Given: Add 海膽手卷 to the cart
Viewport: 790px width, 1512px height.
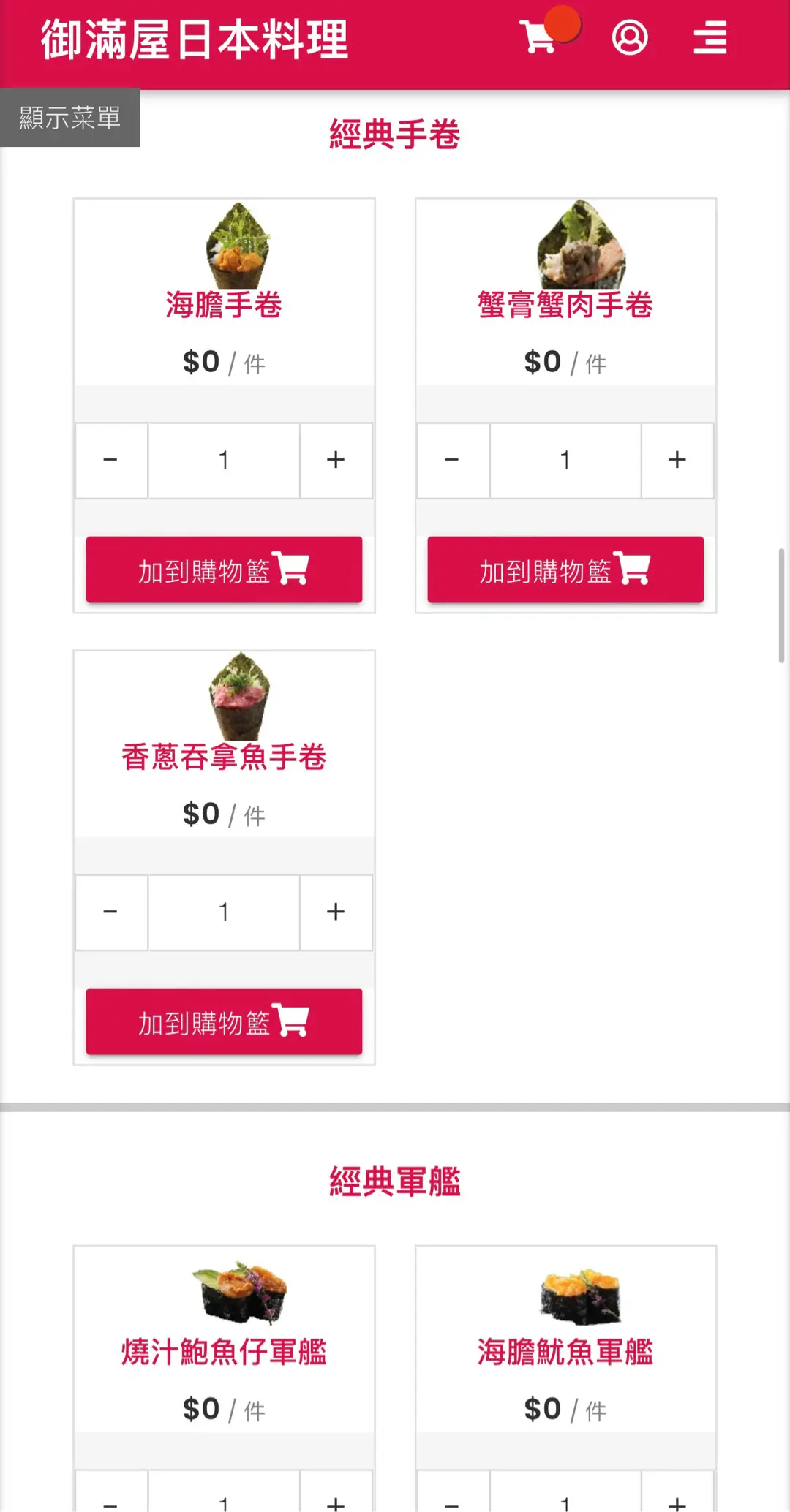Looking at the screenshot, I should 224,570.
